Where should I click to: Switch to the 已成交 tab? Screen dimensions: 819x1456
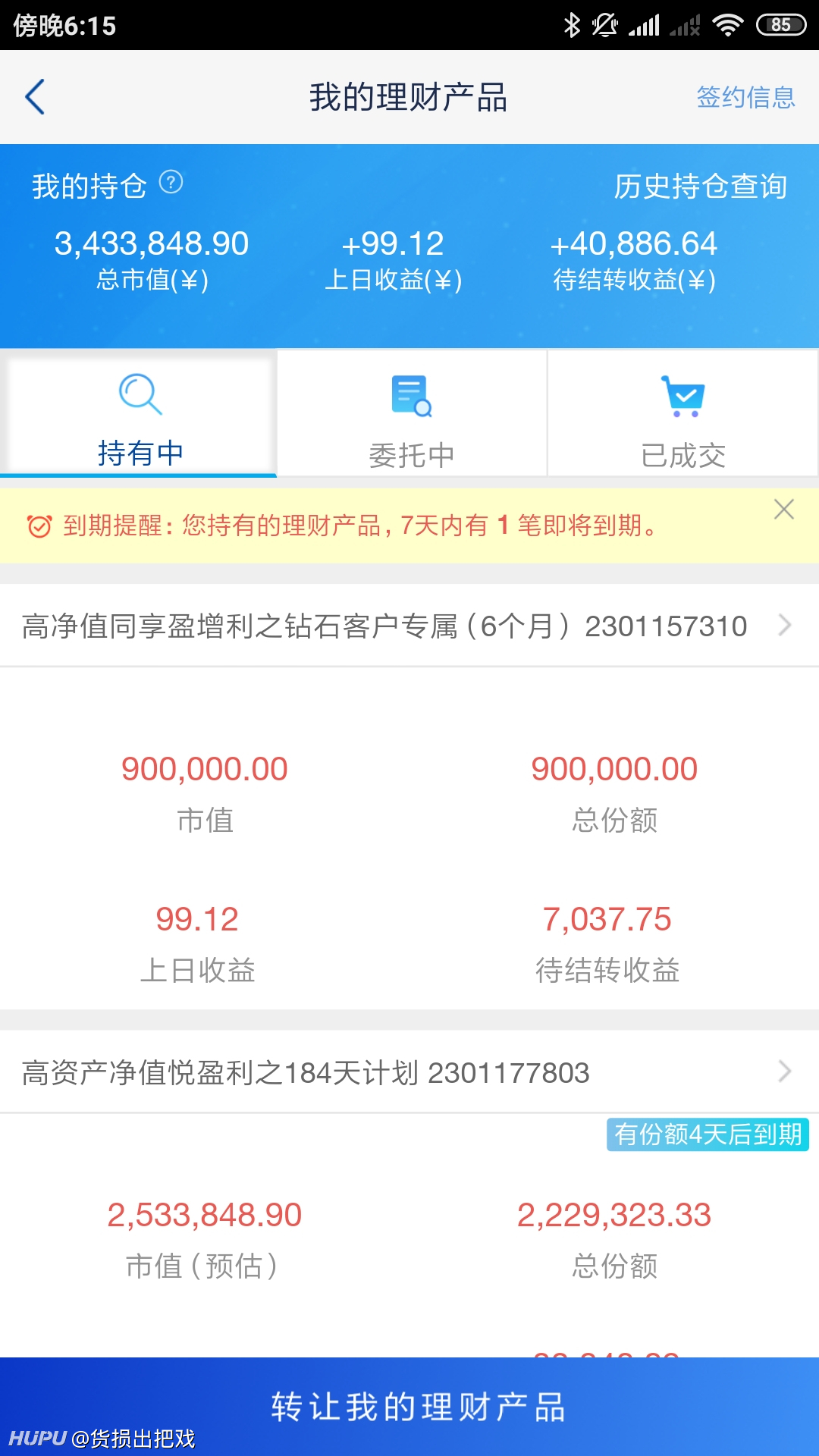click(x=683, y=414)
